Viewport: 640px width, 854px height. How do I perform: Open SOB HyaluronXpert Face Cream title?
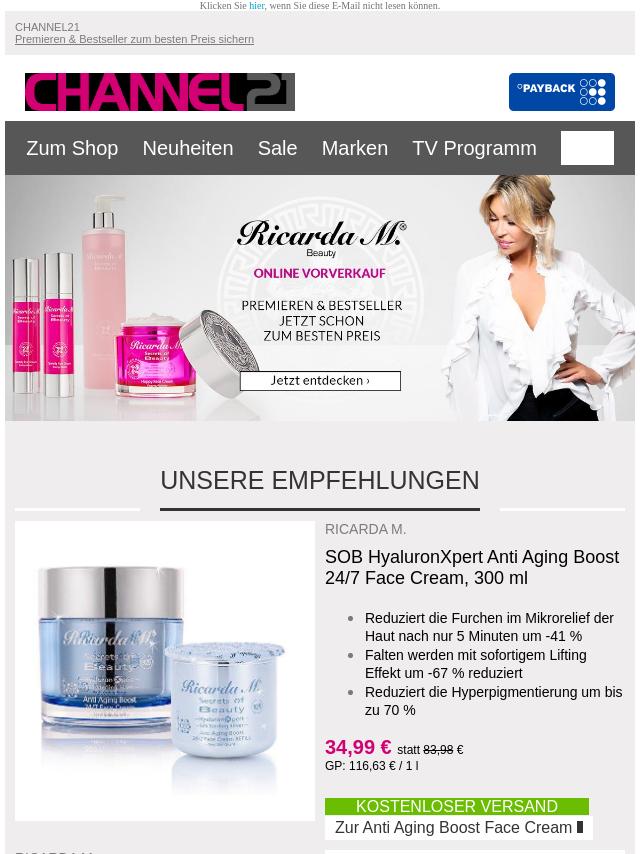click(471, 567)
